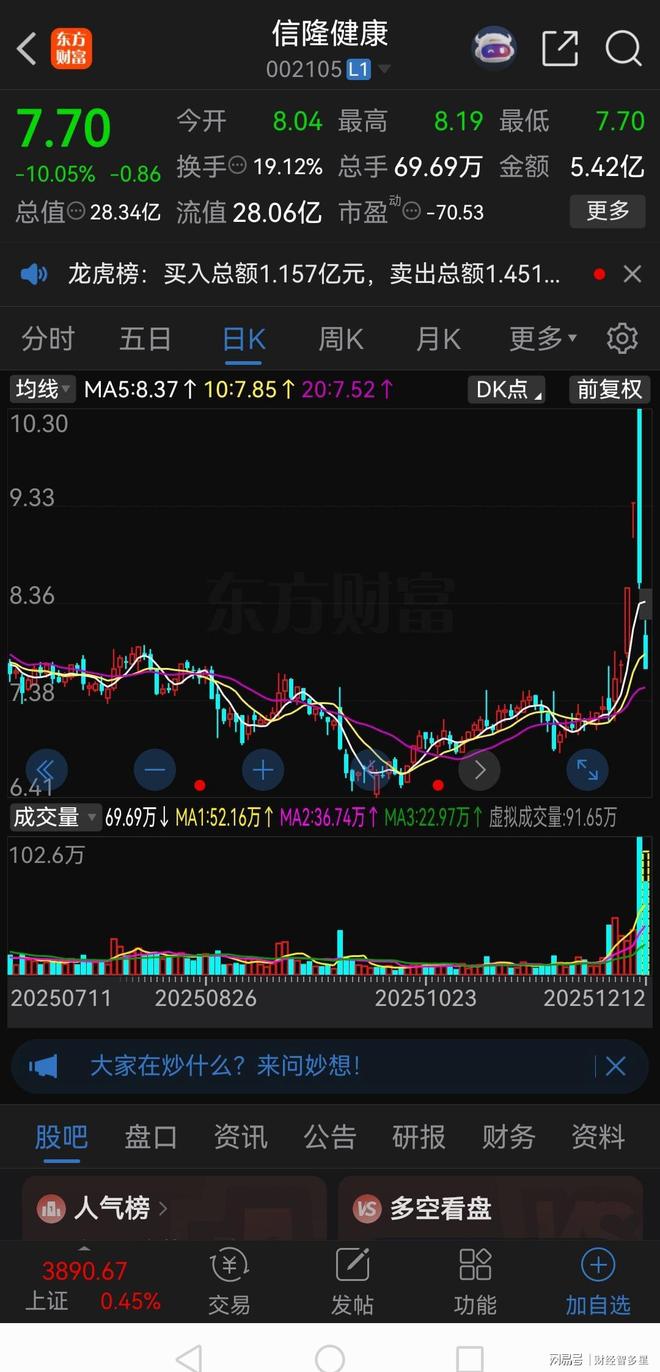Open the 前复权 adjustment option
The image size is (660, 1372).
pos(609,389)
